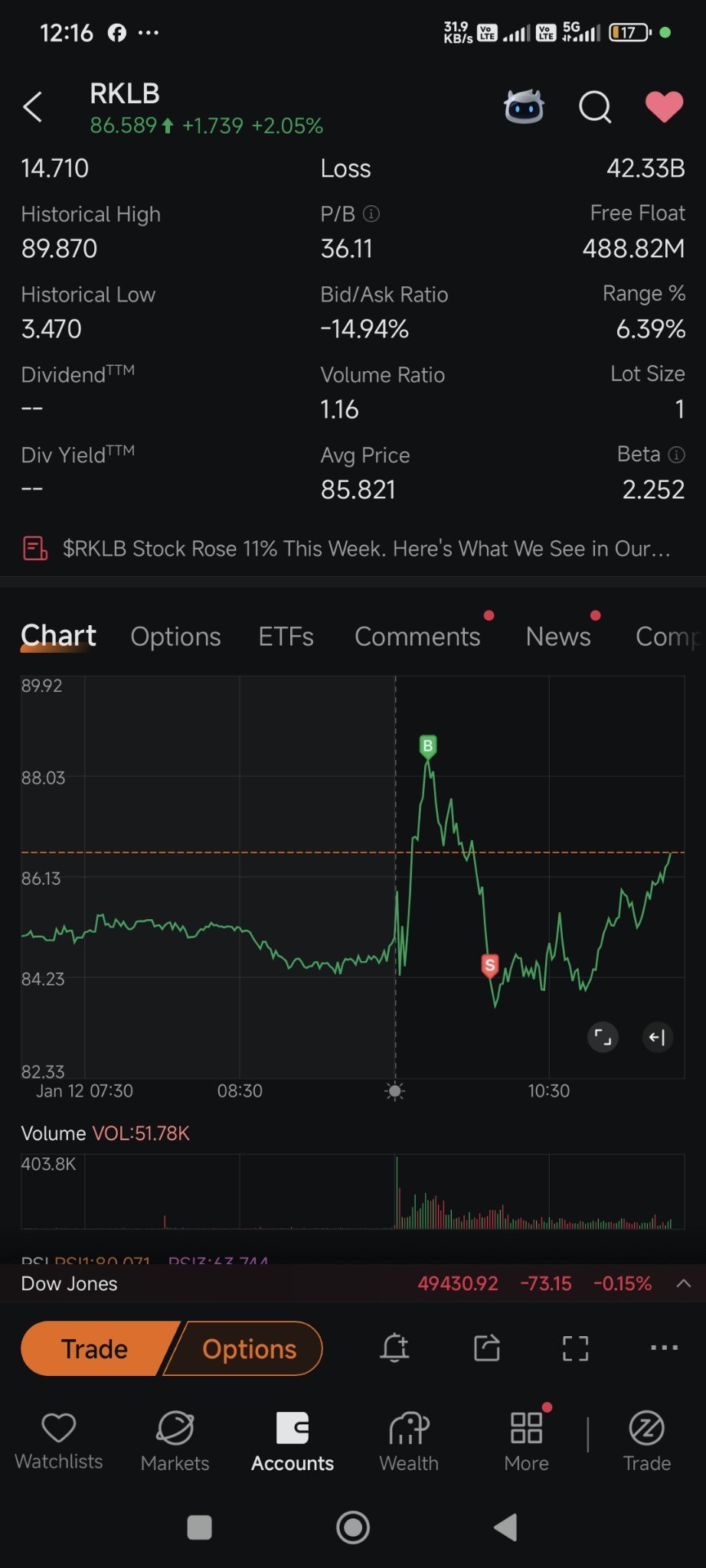The width and height of the screenshot is (706, 1568).
Task: Remove RKLB from favorites via heart
Action: tap(664, 106)
